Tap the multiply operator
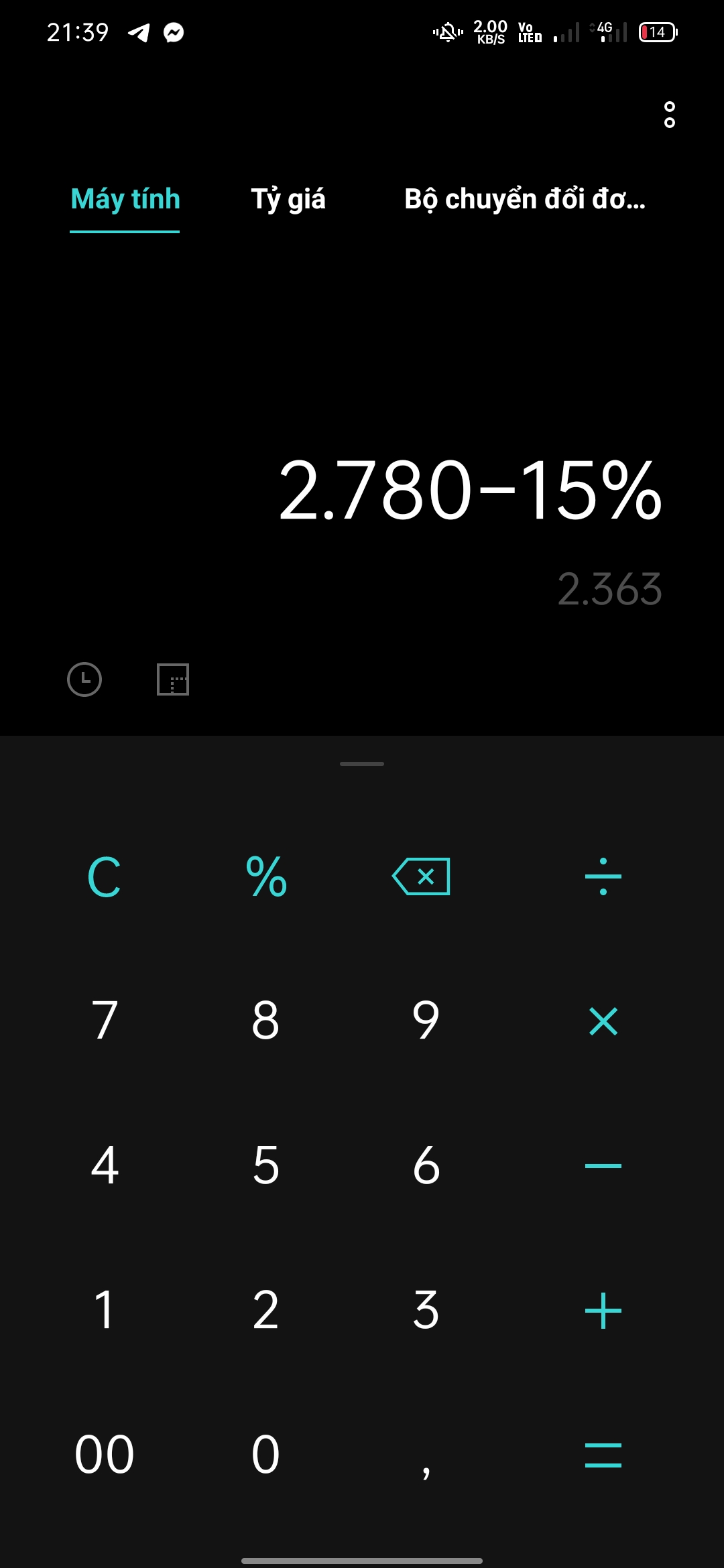724x1568 pixels. point(603,1021)
